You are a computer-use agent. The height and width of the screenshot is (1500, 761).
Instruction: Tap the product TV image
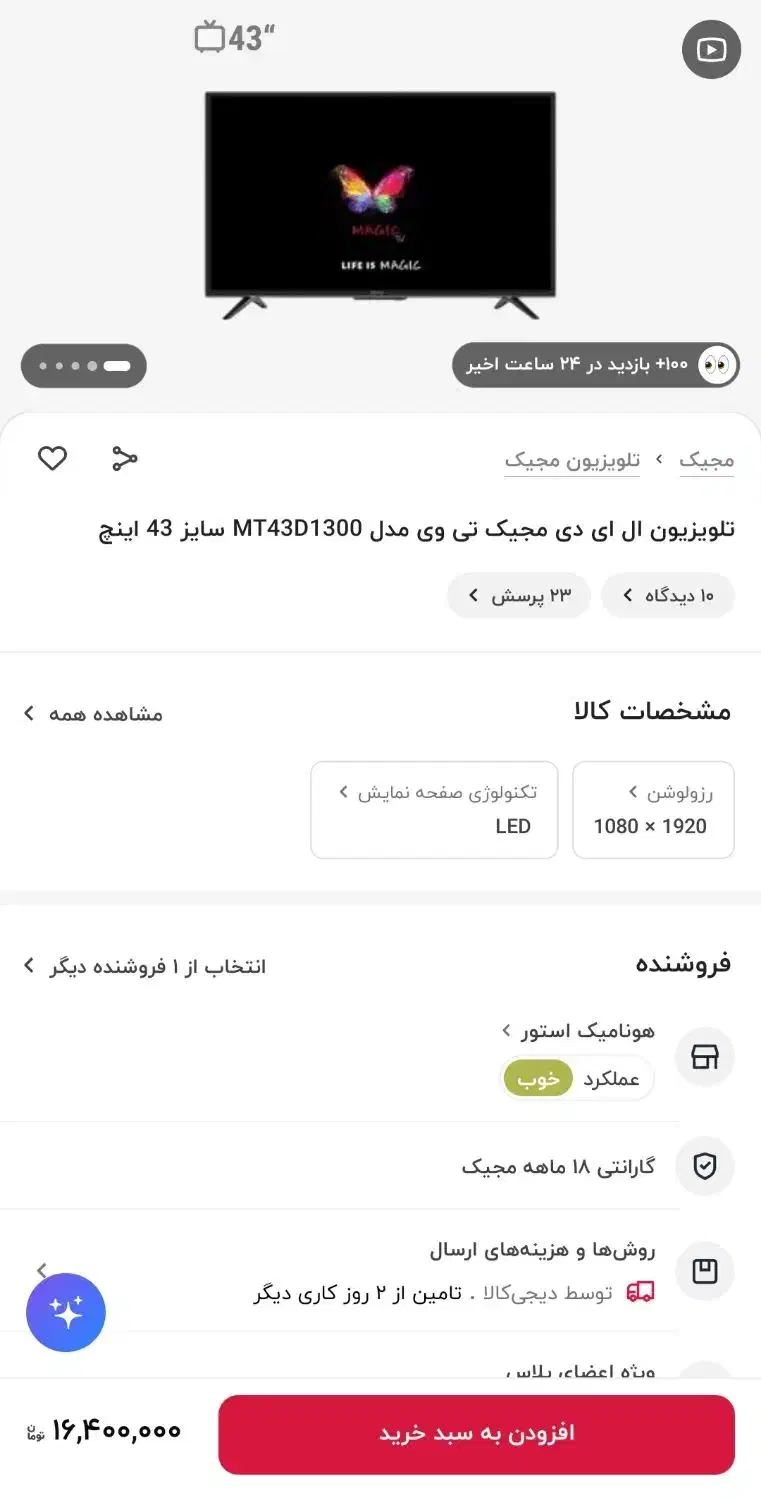380,205
